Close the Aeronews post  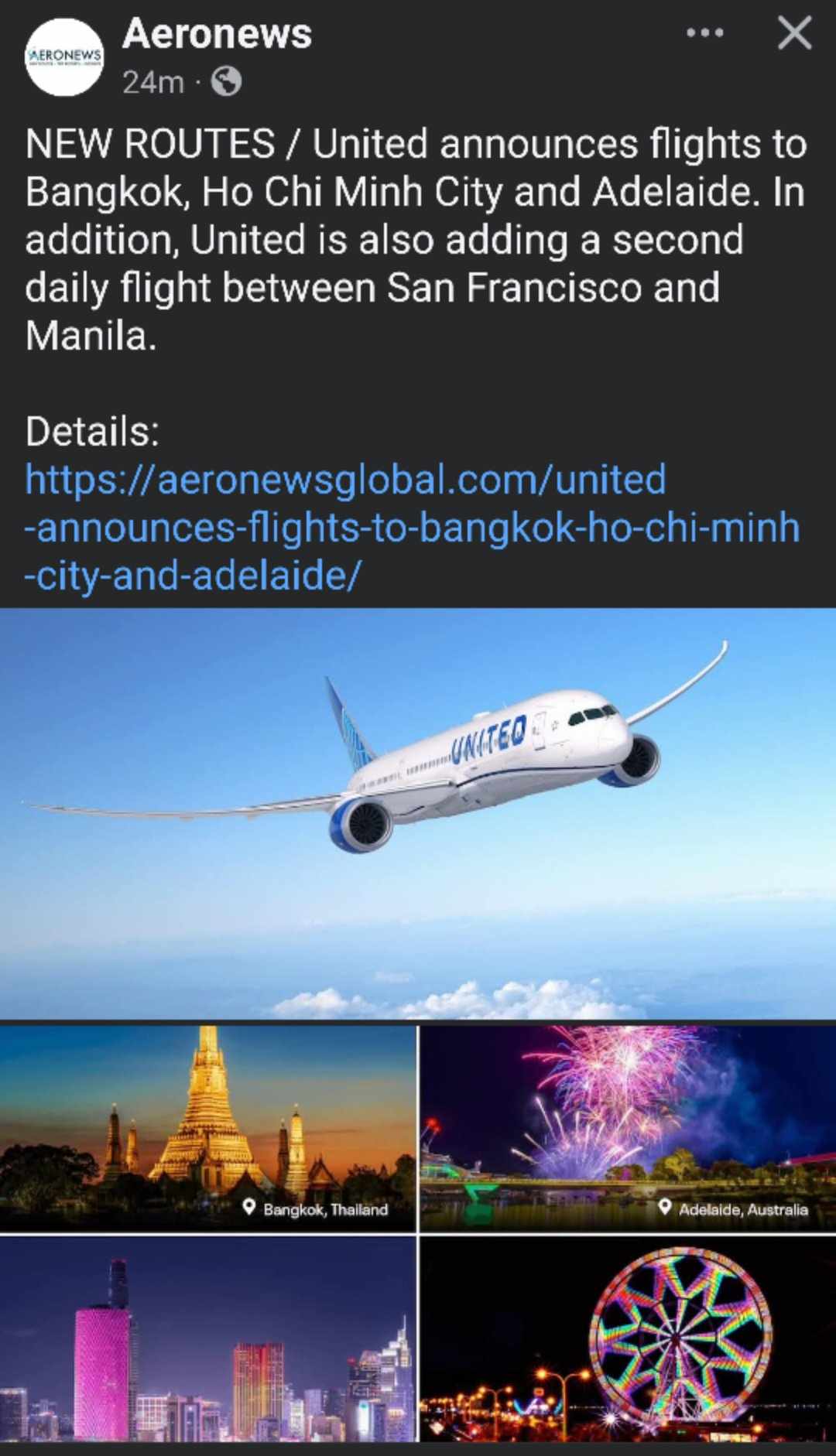coord(794,34)
